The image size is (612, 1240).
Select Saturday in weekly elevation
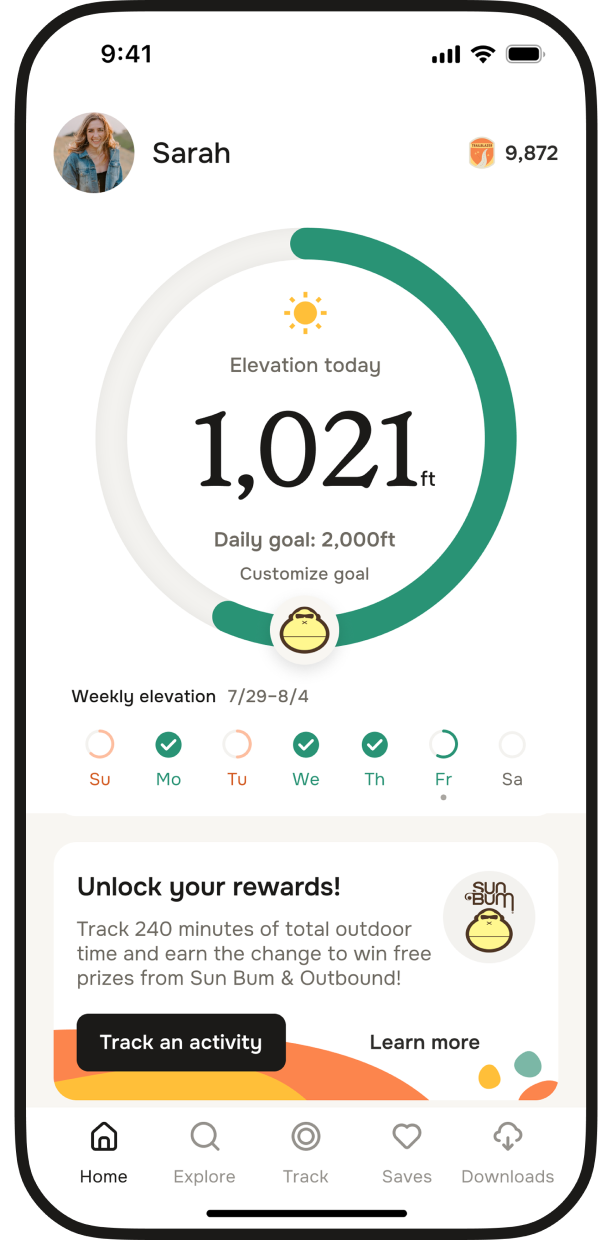click(512, 757)
